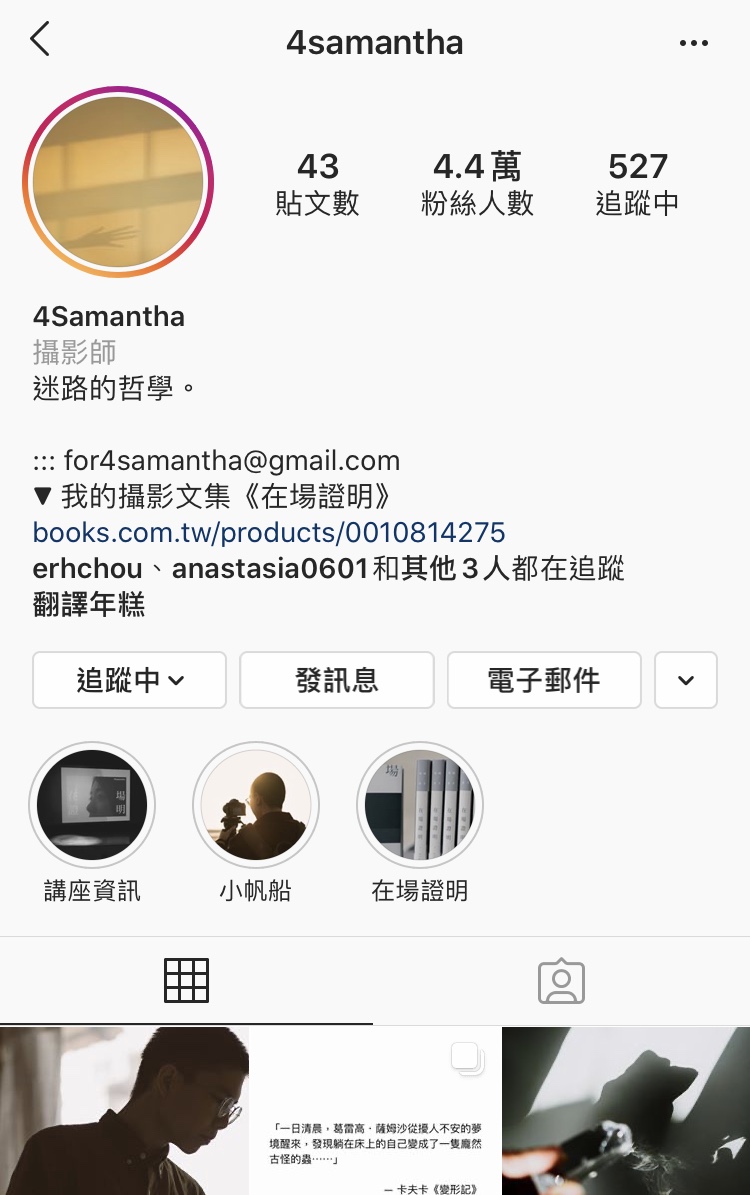Screen dimensions: 750x1195
Task: Send a message via 發訊息
Action: [x=337, y=680]
